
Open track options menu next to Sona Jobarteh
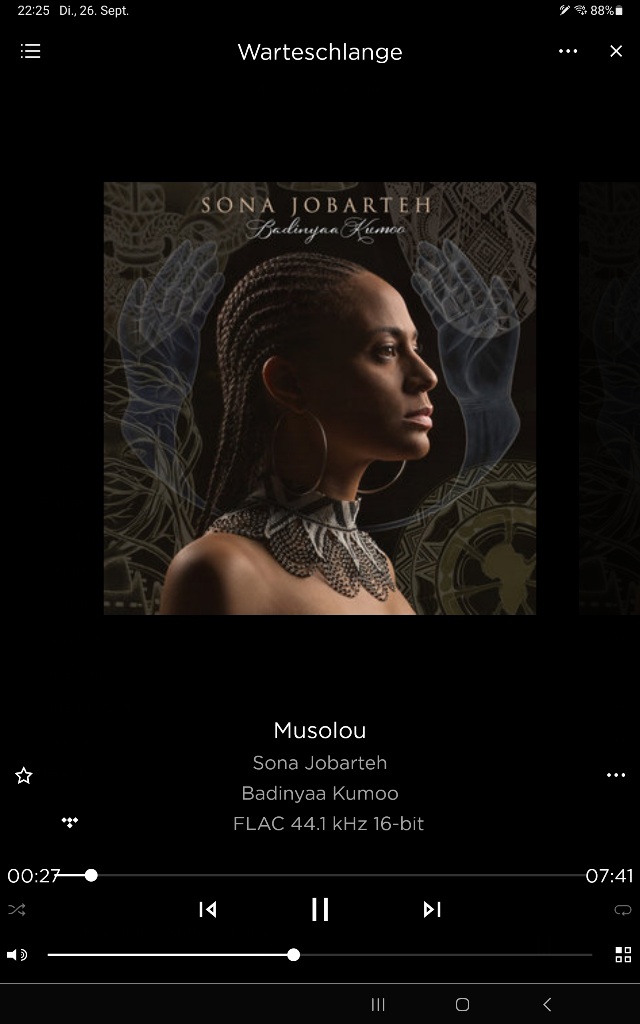coord(616,775)
